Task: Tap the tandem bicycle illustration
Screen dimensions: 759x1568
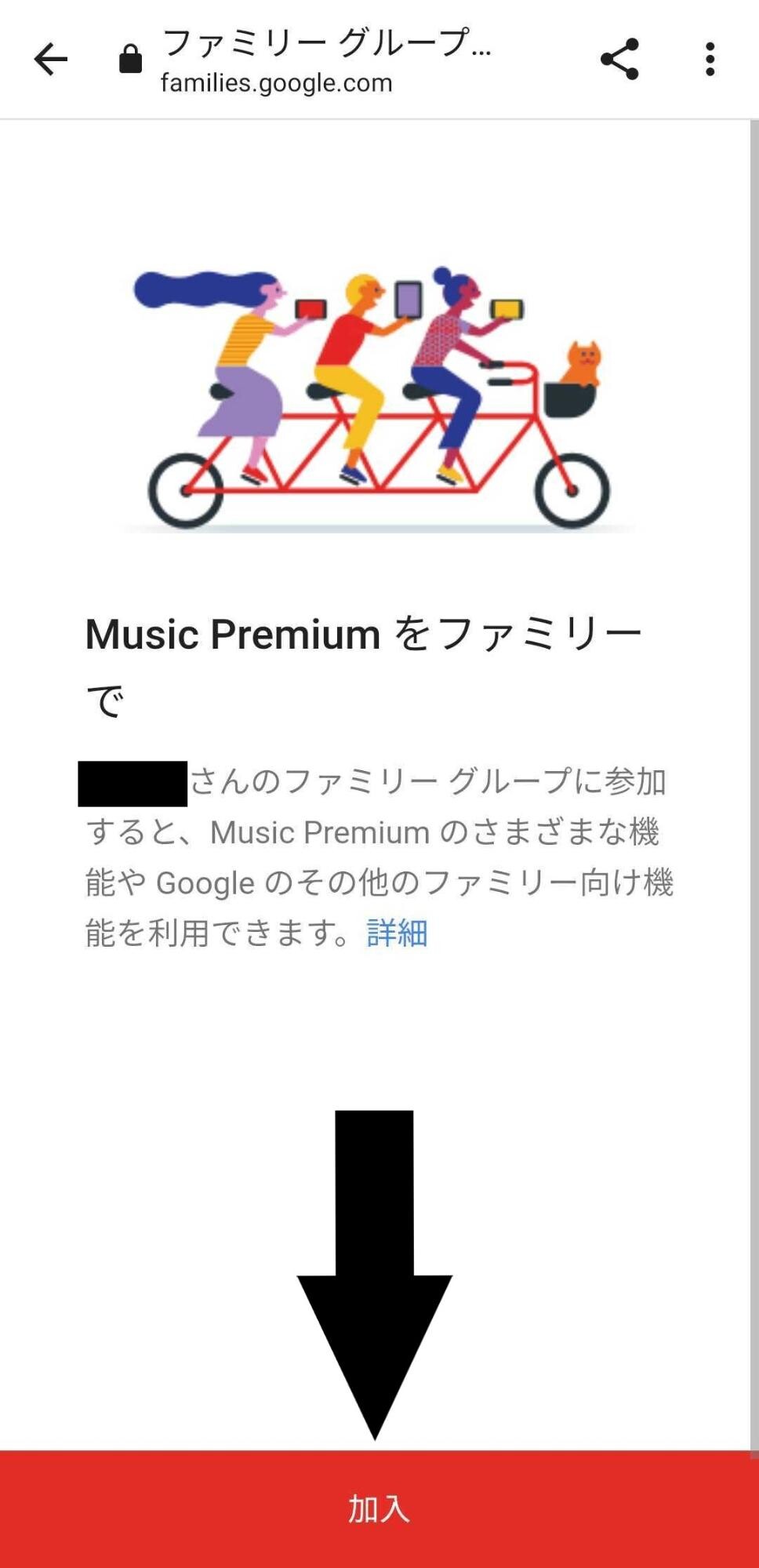Action: [x=376, y=392]
